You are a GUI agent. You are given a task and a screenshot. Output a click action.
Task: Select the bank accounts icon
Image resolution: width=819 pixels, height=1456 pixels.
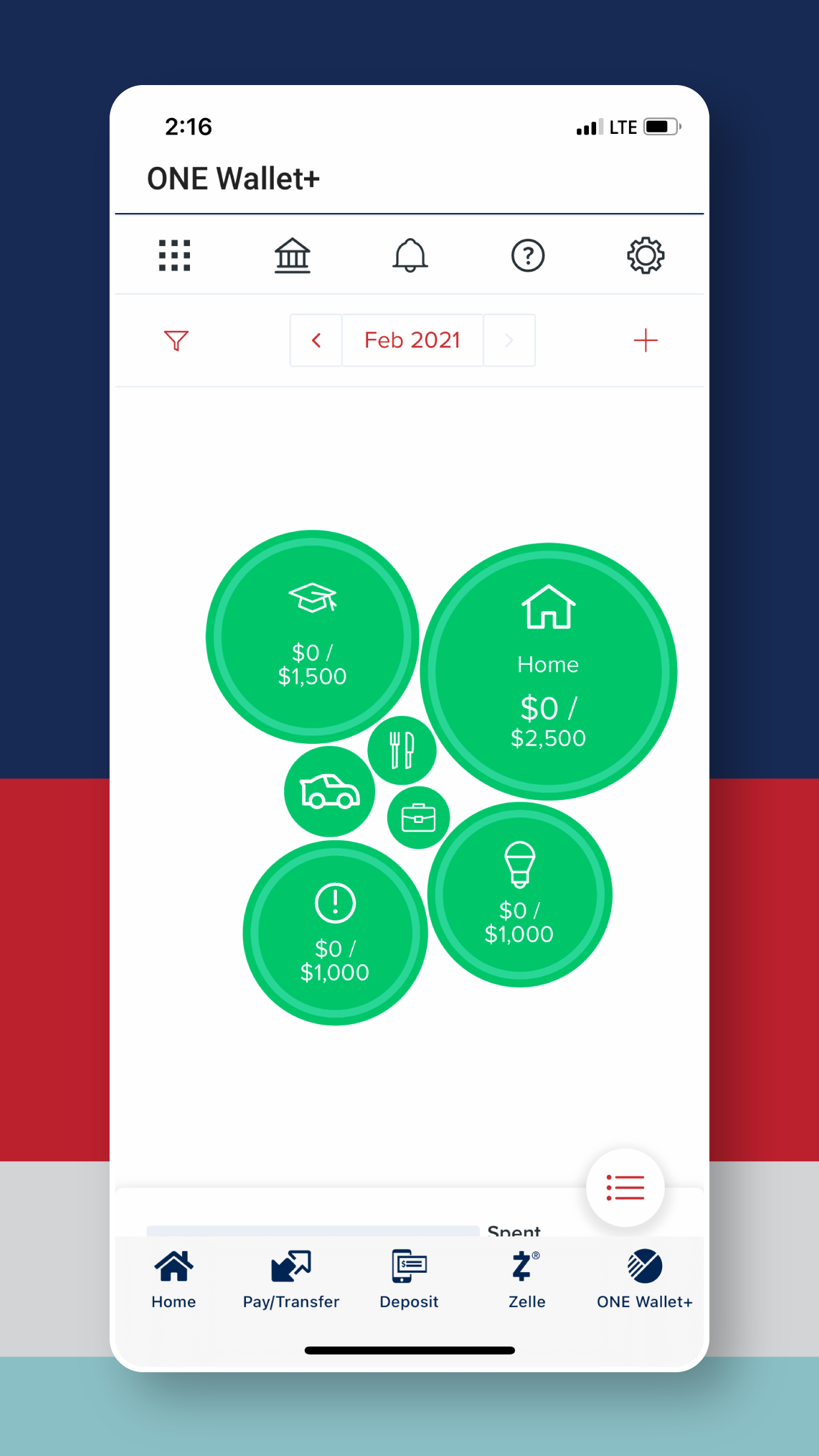[x=292, y=255]
